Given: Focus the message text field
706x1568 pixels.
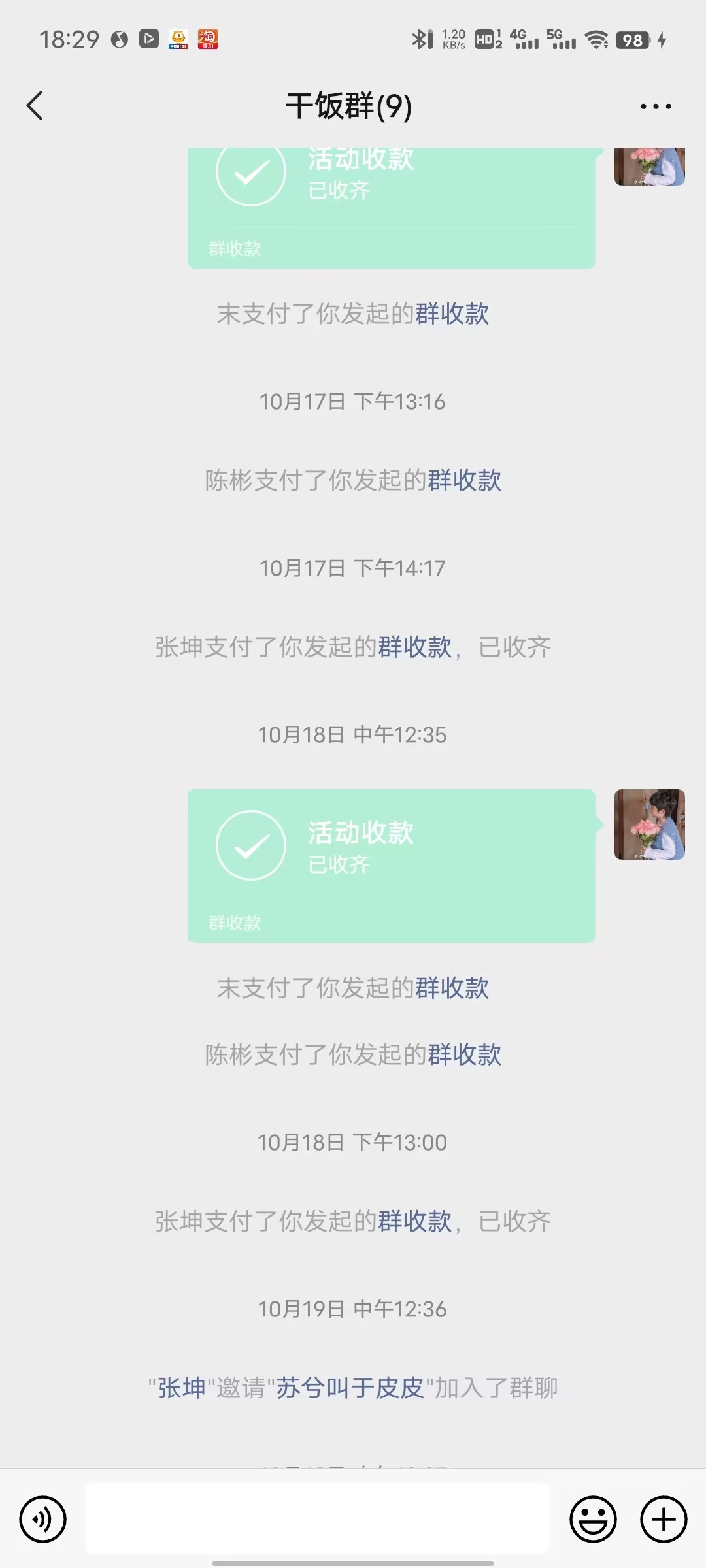Looking at the screenshot, I should (x=318, y=1519).
